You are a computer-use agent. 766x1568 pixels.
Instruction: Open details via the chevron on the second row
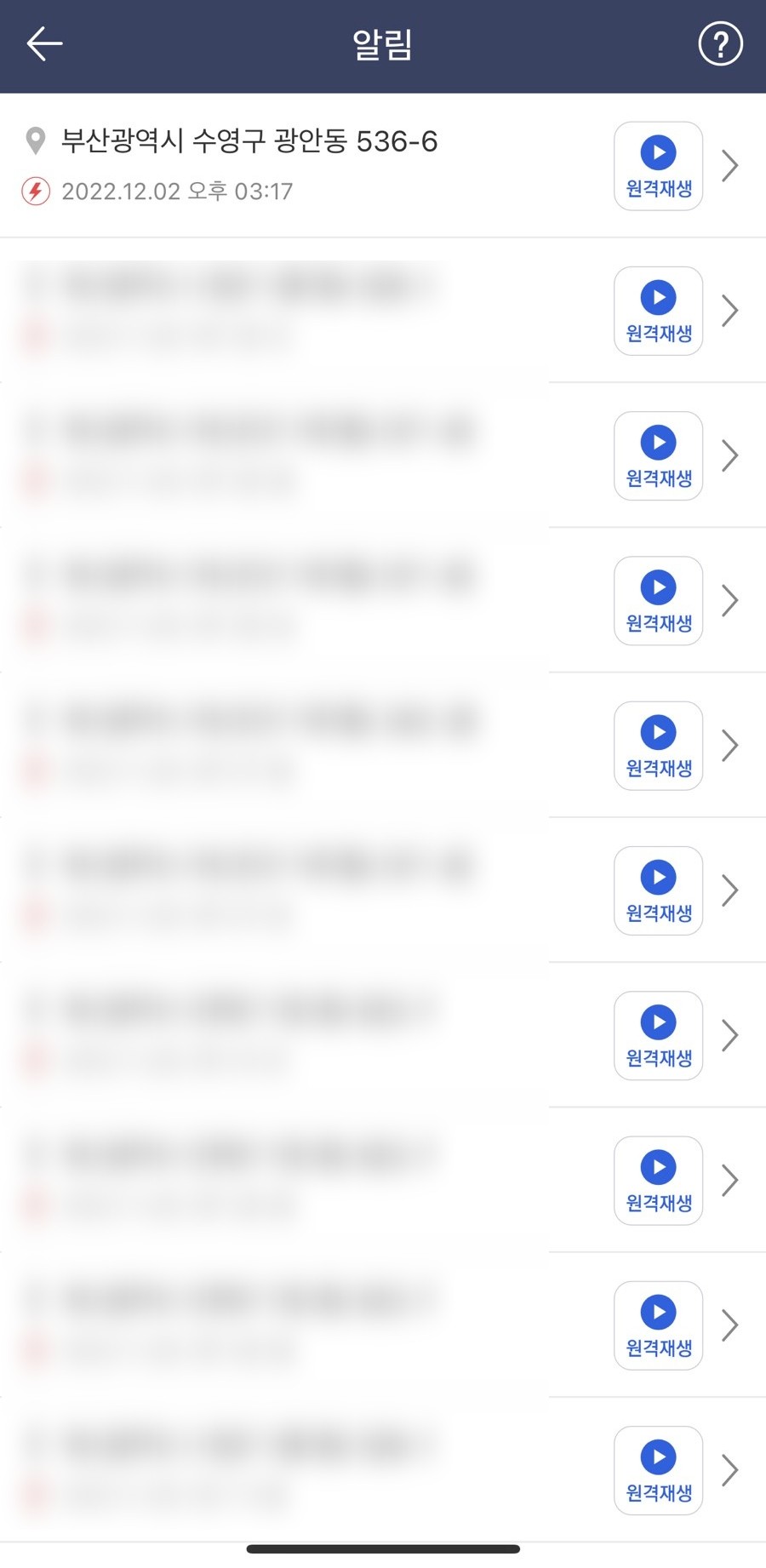pos(730,311)
